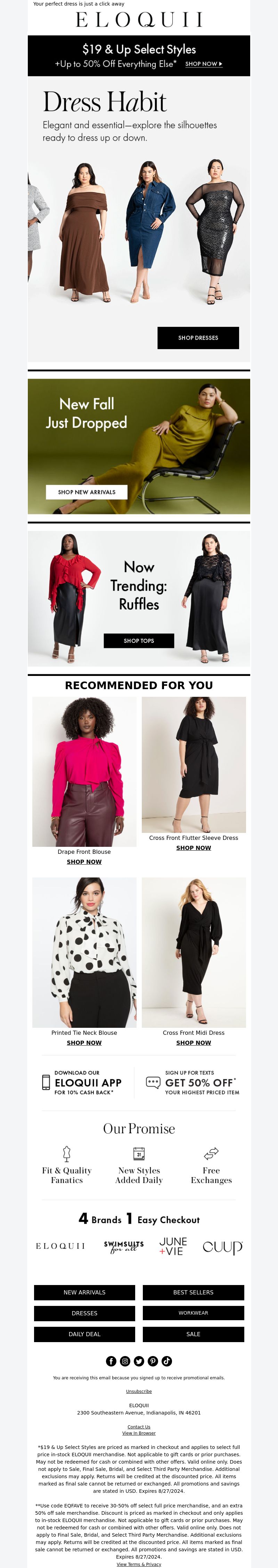
Task: Shop the Cross Front Flutter Sleeve Dress
Action: coord(194,847)
